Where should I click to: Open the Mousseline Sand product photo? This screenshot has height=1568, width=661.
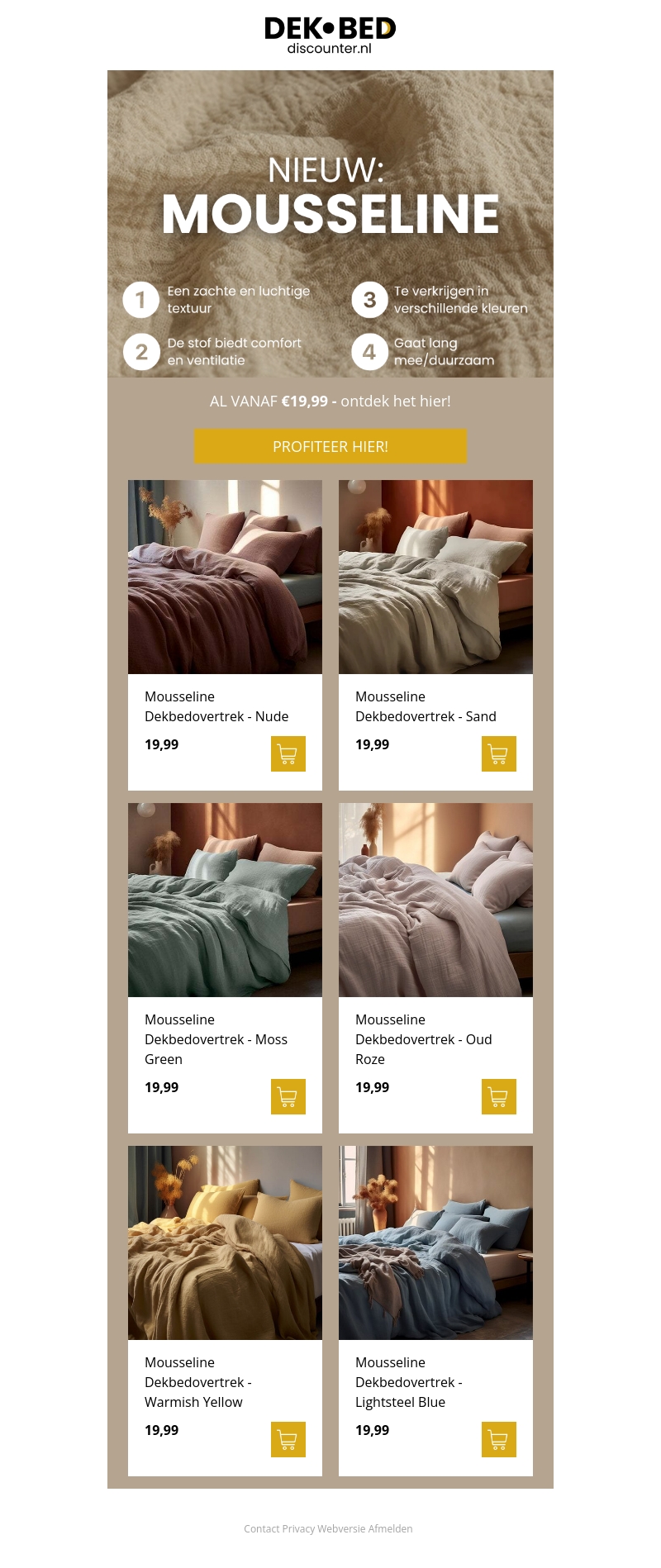(435, 577)
